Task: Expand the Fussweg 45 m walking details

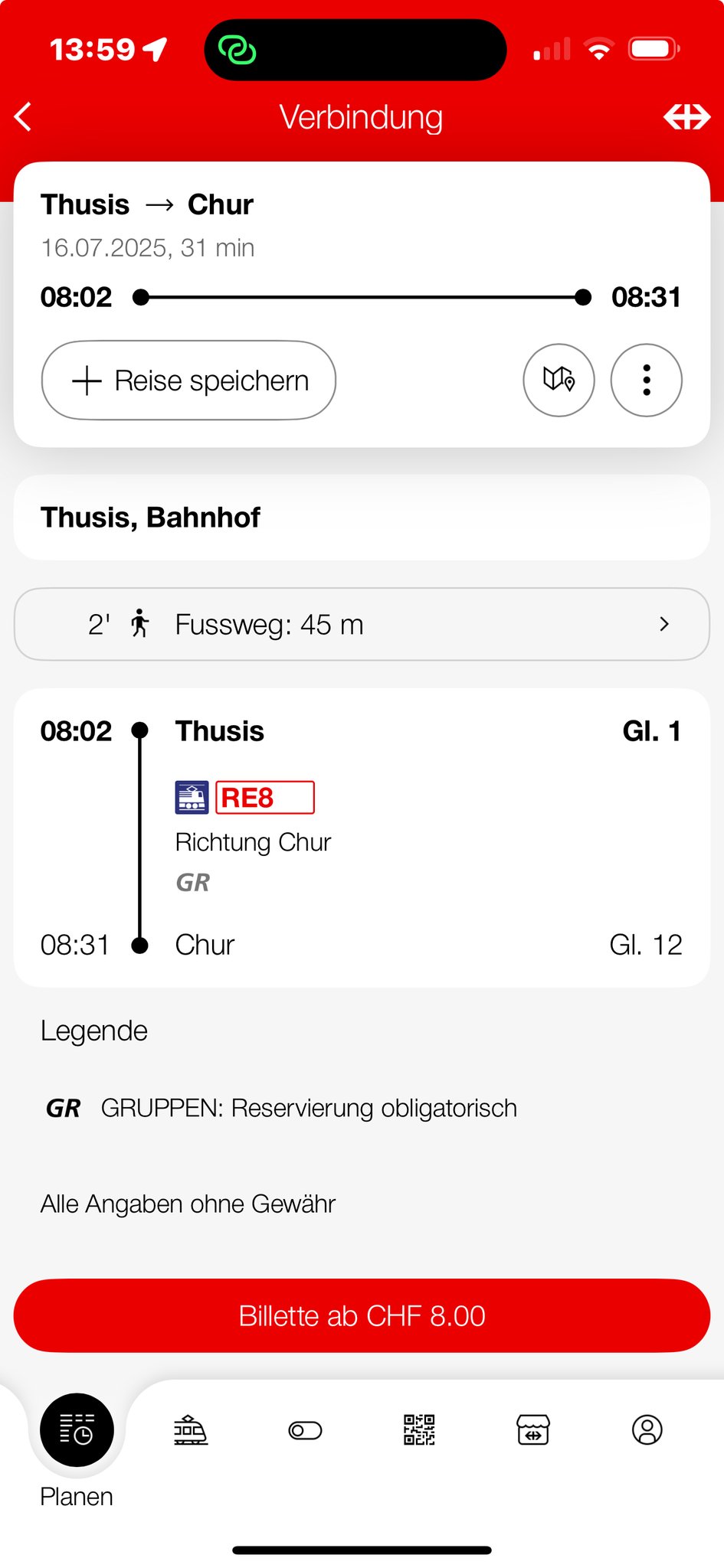Action: coord(362,624)
